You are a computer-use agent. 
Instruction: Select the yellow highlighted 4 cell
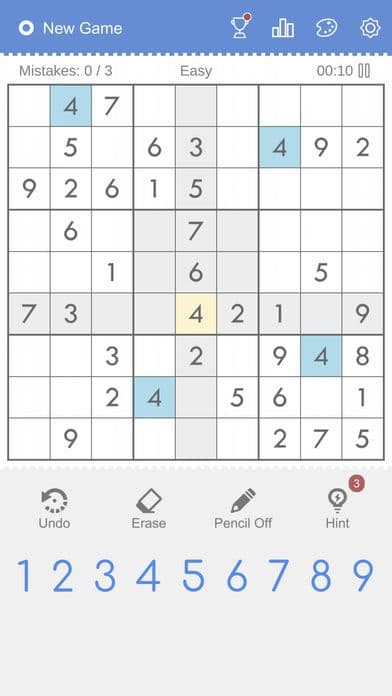(196, 314)
